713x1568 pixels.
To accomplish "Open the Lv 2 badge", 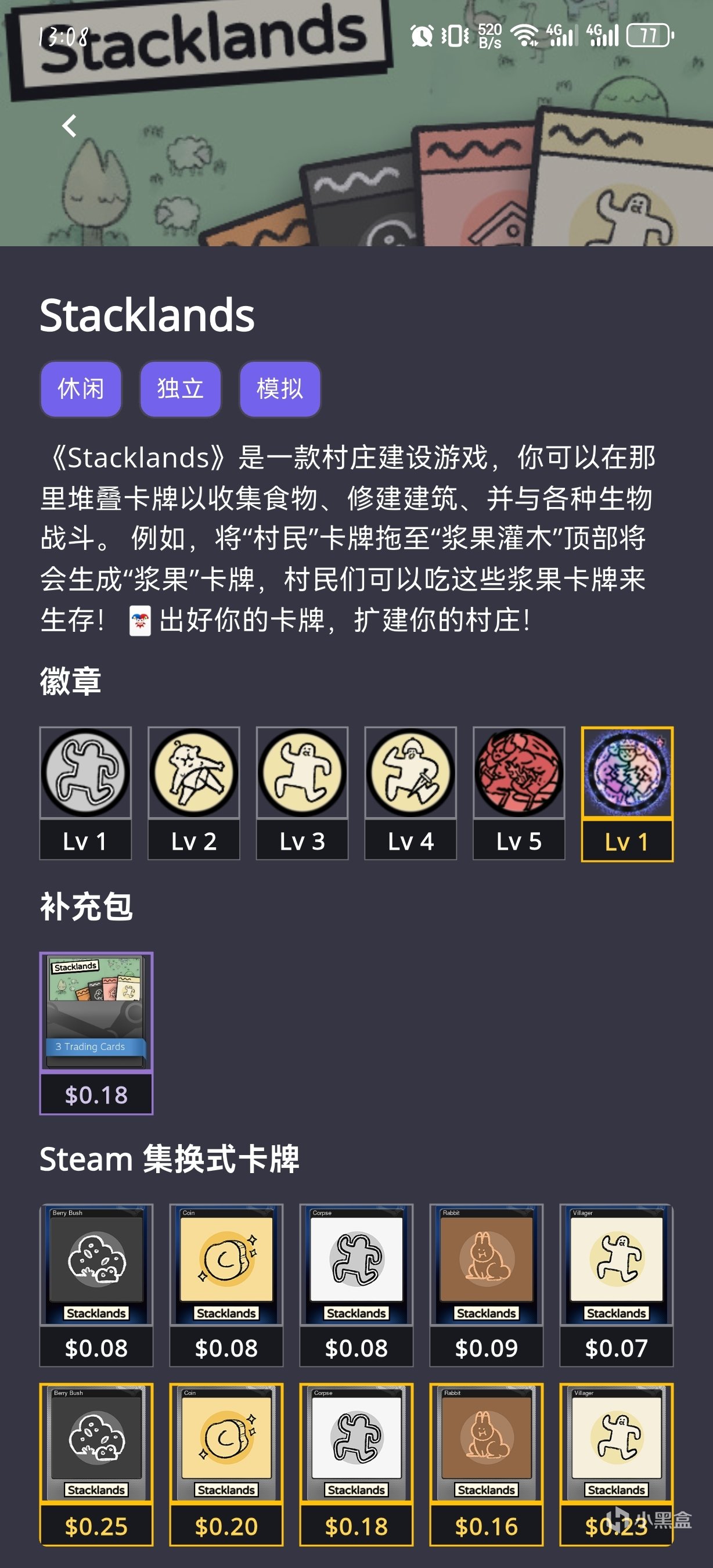I will click(193, 793).
